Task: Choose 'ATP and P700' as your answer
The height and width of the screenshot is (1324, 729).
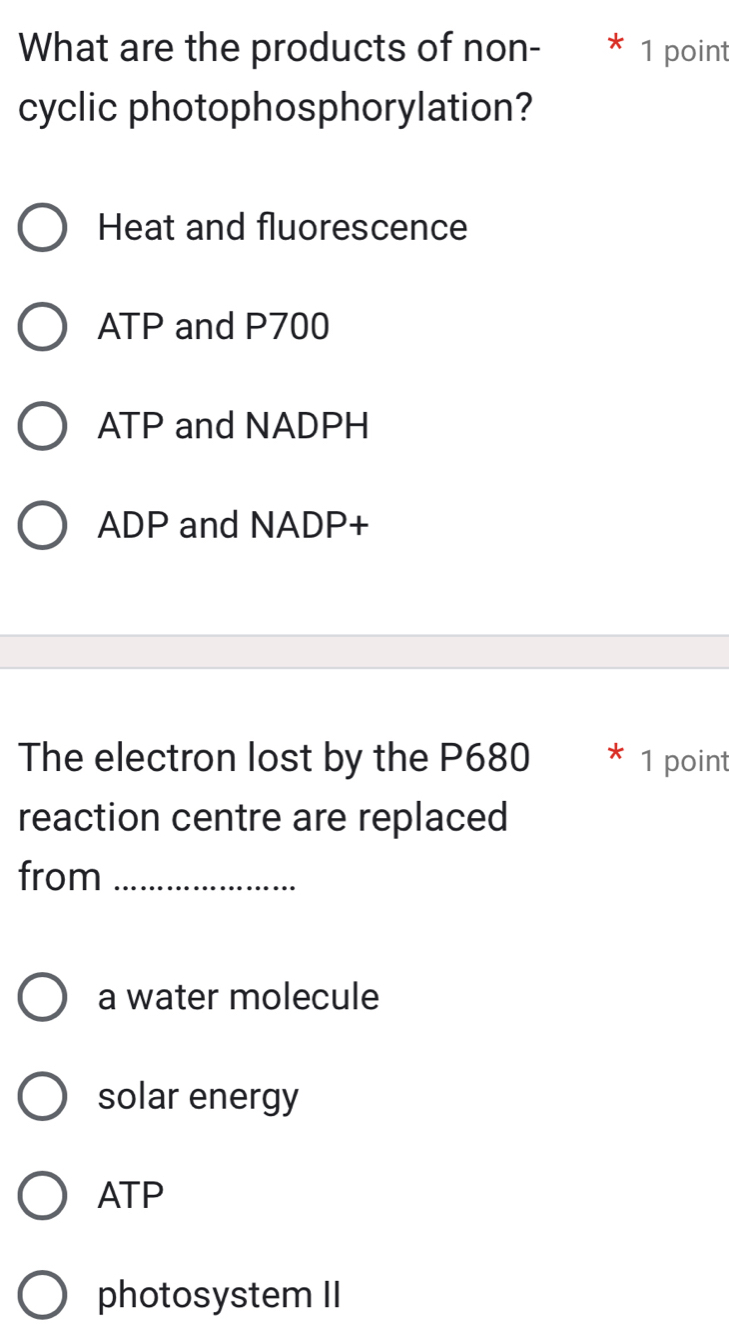Action: click(41, 327)
